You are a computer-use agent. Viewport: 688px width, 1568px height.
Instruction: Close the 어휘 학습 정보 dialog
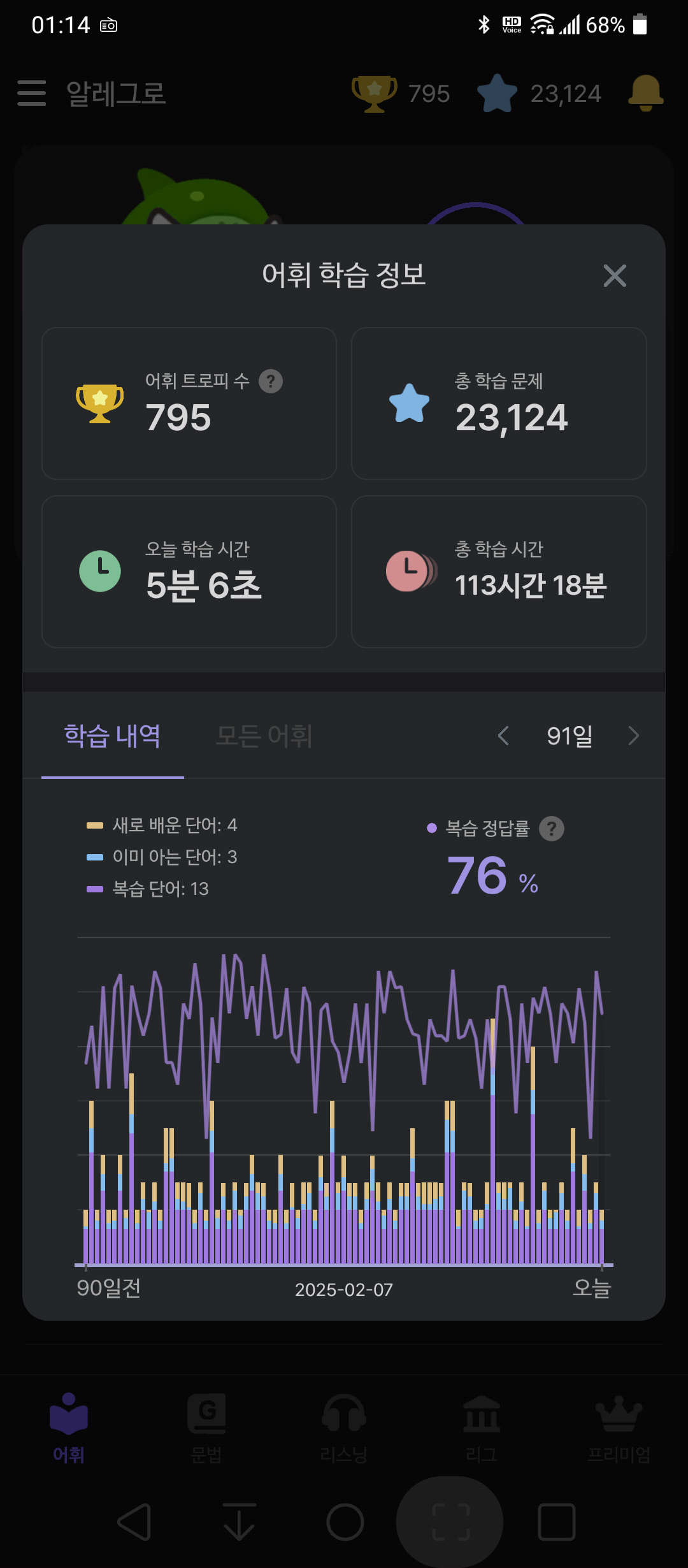tap(615, 275)
